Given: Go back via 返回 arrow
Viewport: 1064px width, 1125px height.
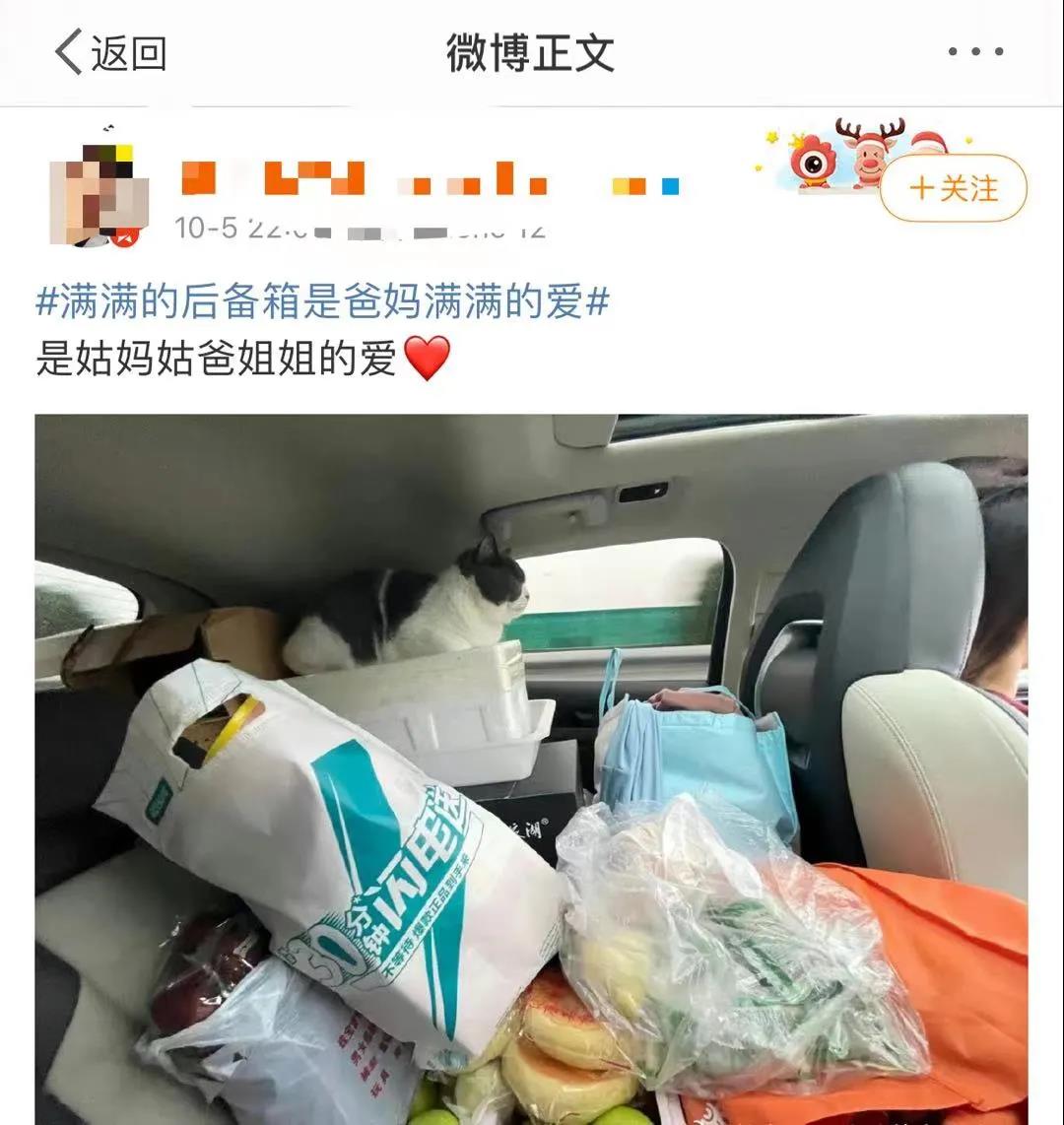Looking at the screenshot, I should (x=108, y=51).
